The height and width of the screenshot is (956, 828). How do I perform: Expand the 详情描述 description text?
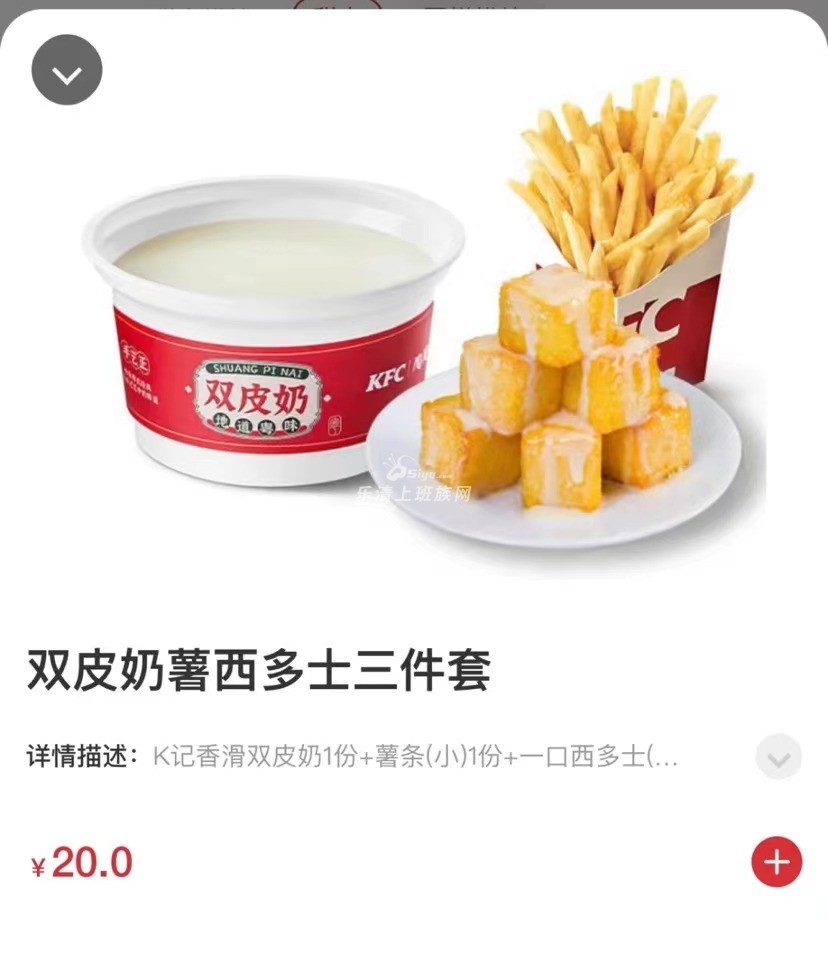click(778, 757)
